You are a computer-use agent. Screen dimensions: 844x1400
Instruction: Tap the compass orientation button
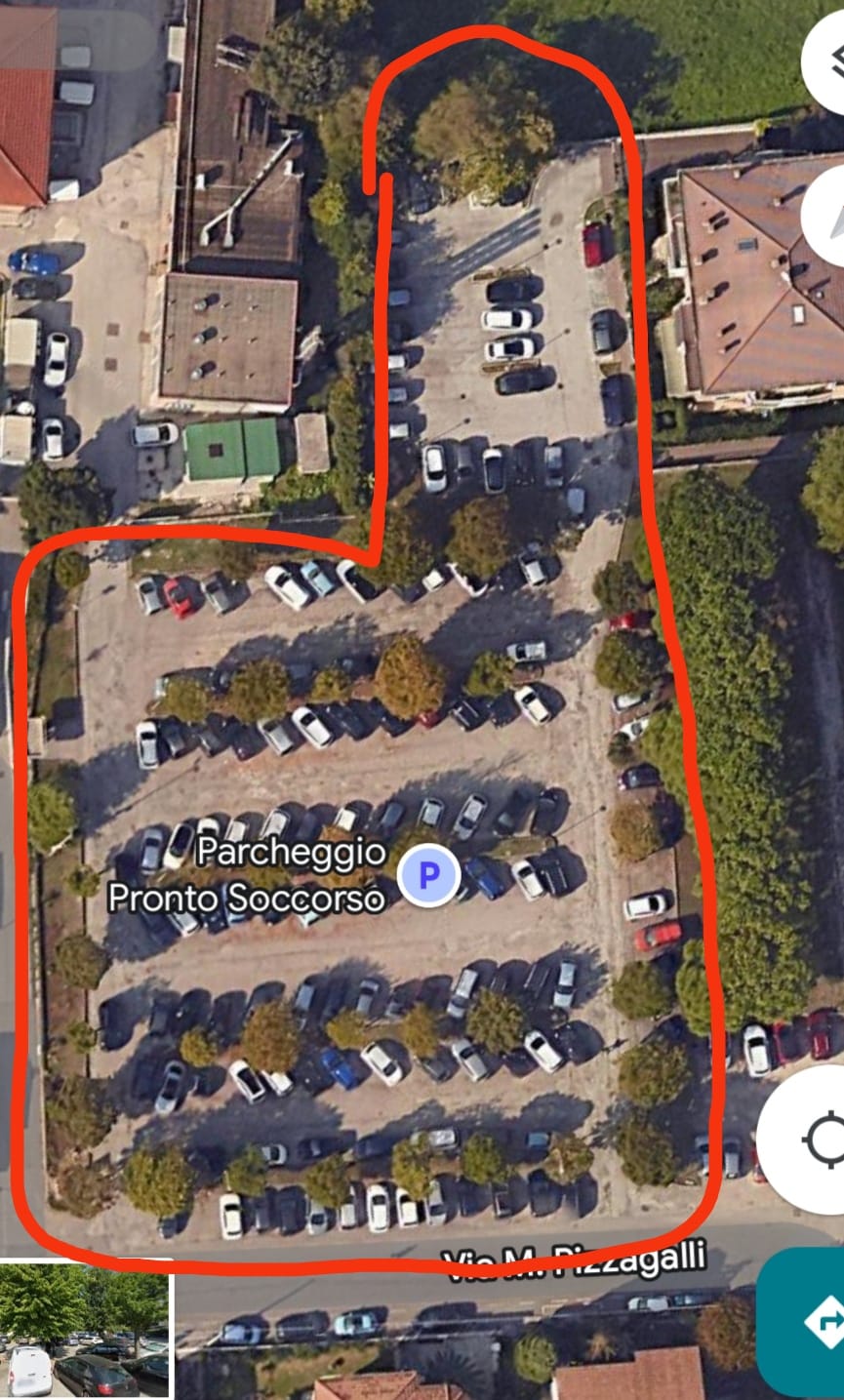tap(824, 216)
